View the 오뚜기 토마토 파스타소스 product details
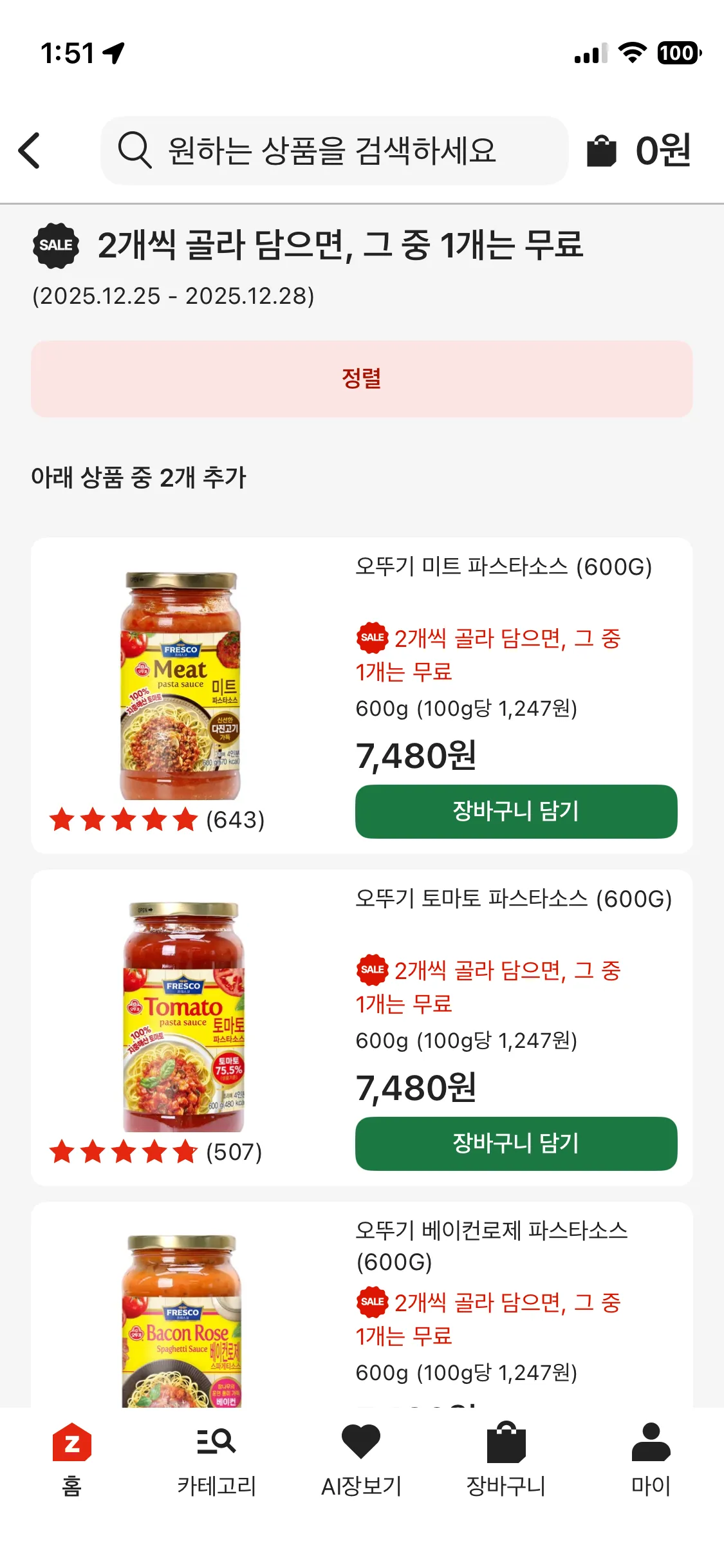Viewport: 724px width, 1568px height. [513, 899]
